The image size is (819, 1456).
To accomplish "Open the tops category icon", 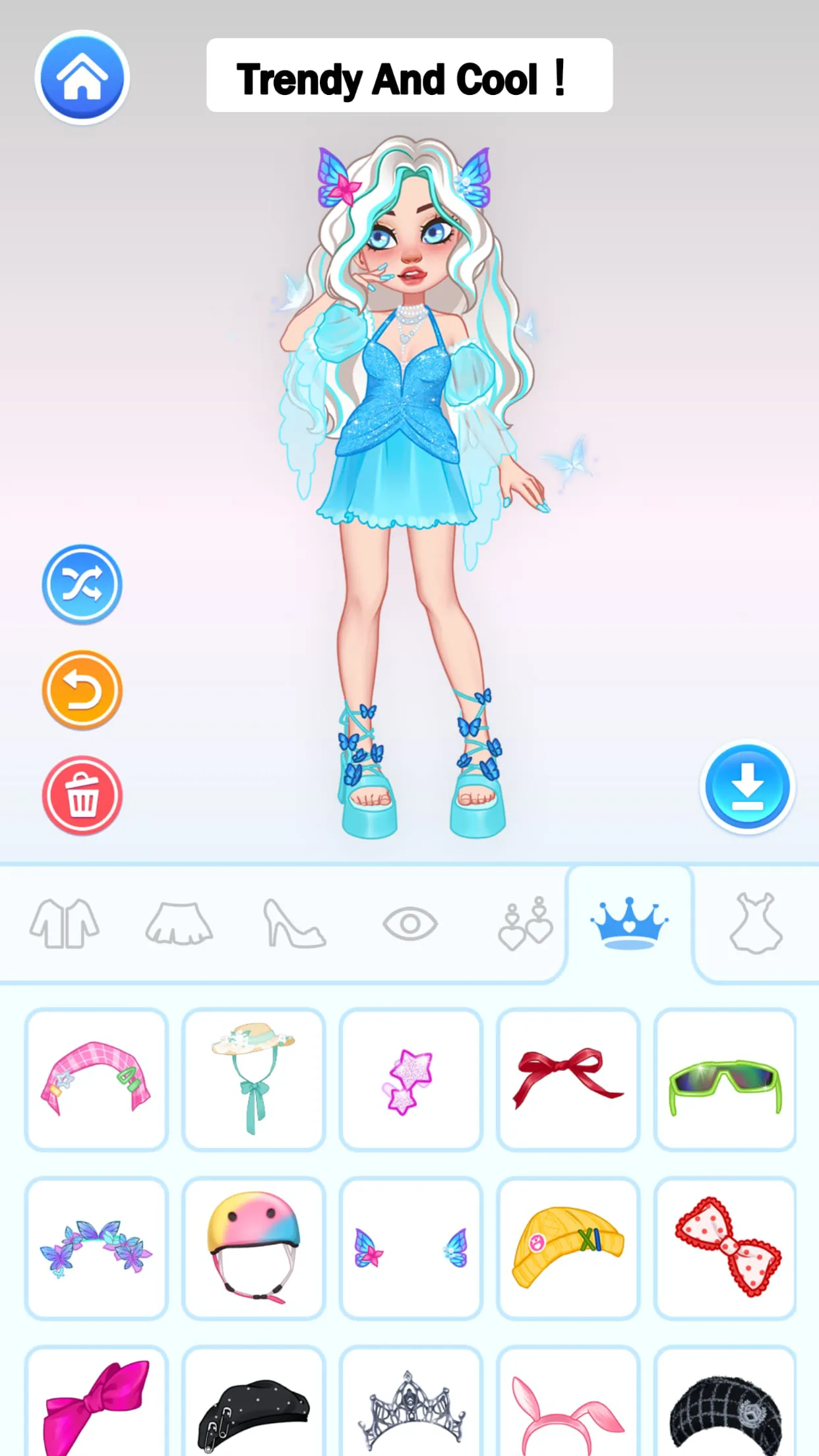I will coord(63,923).
